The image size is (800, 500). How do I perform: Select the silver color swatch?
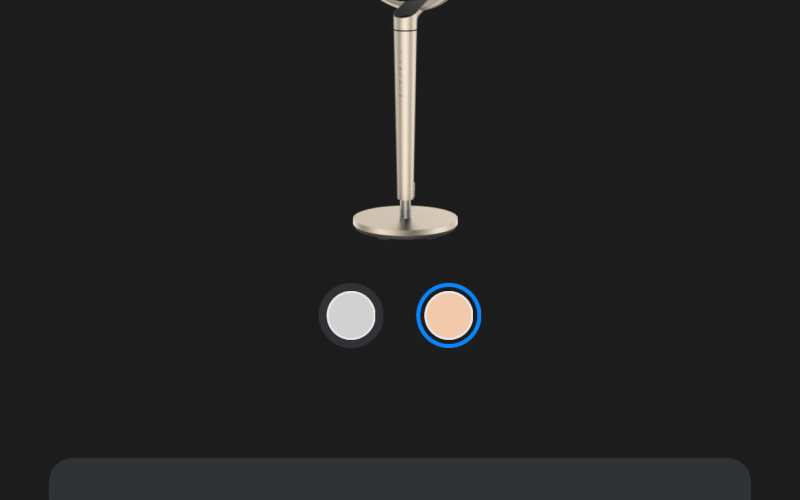351,316
